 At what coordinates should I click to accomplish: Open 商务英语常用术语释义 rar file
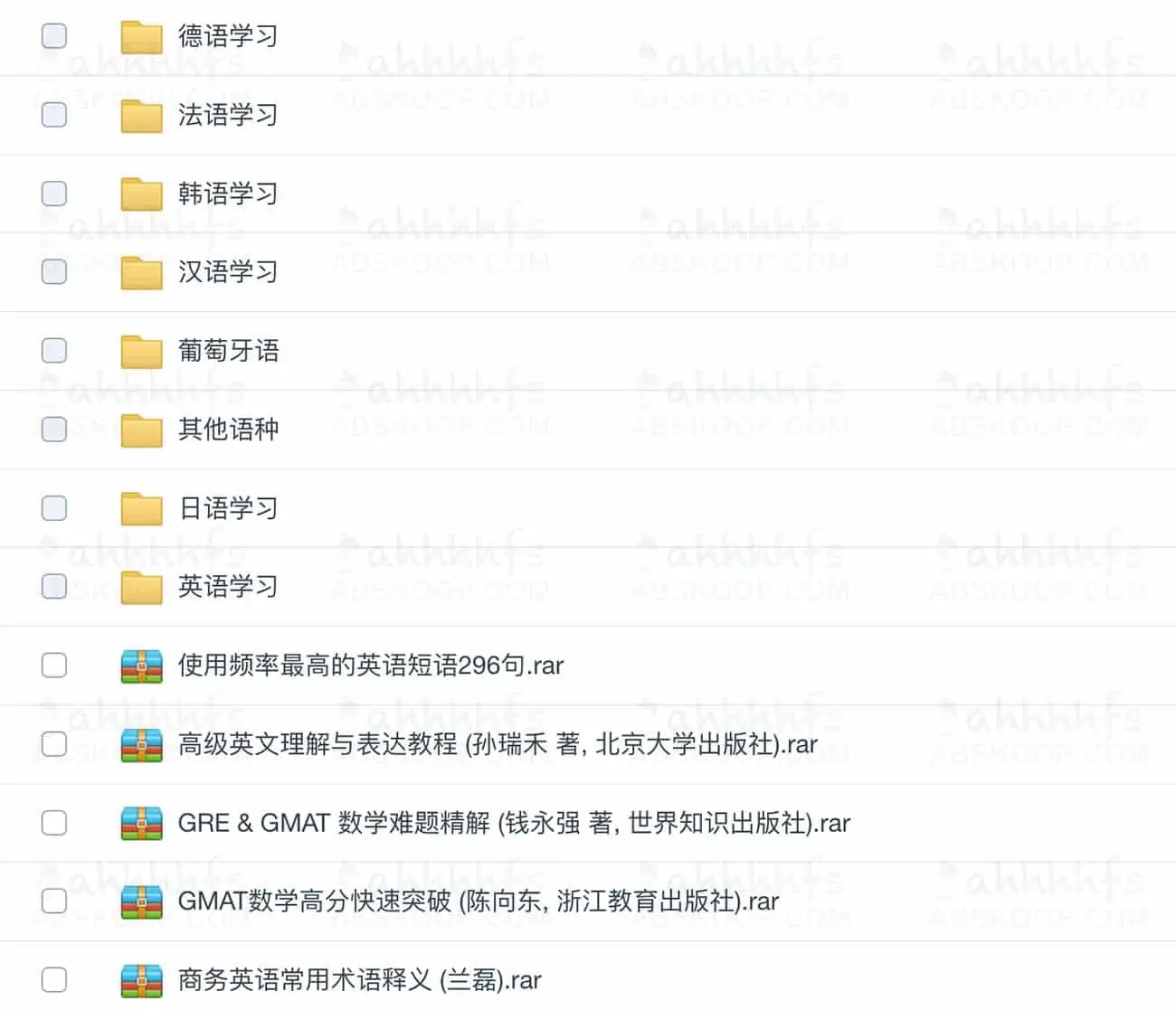[x=359, y=980]
